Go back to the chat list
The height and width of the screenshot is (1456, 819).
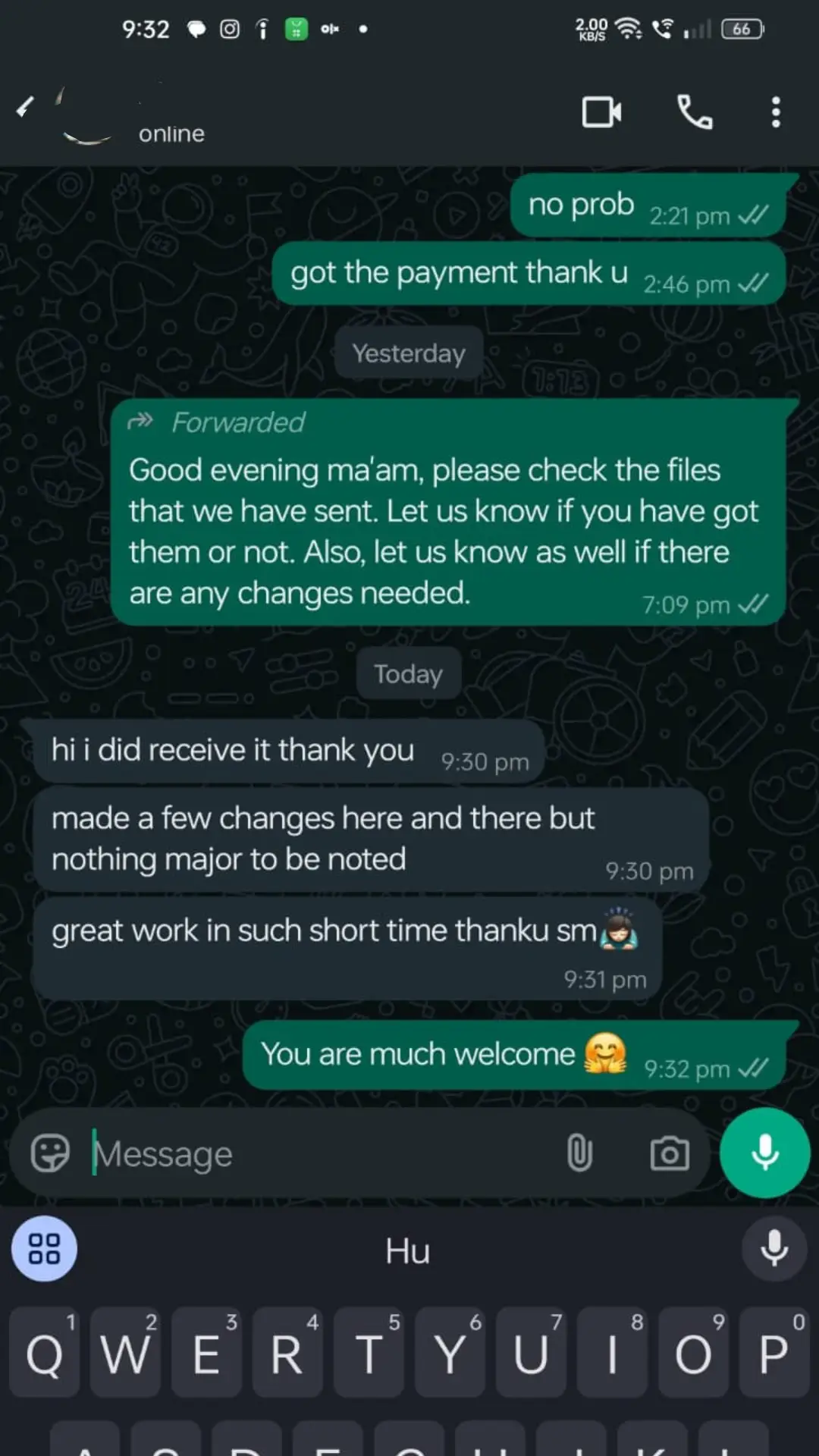point(25,107)
